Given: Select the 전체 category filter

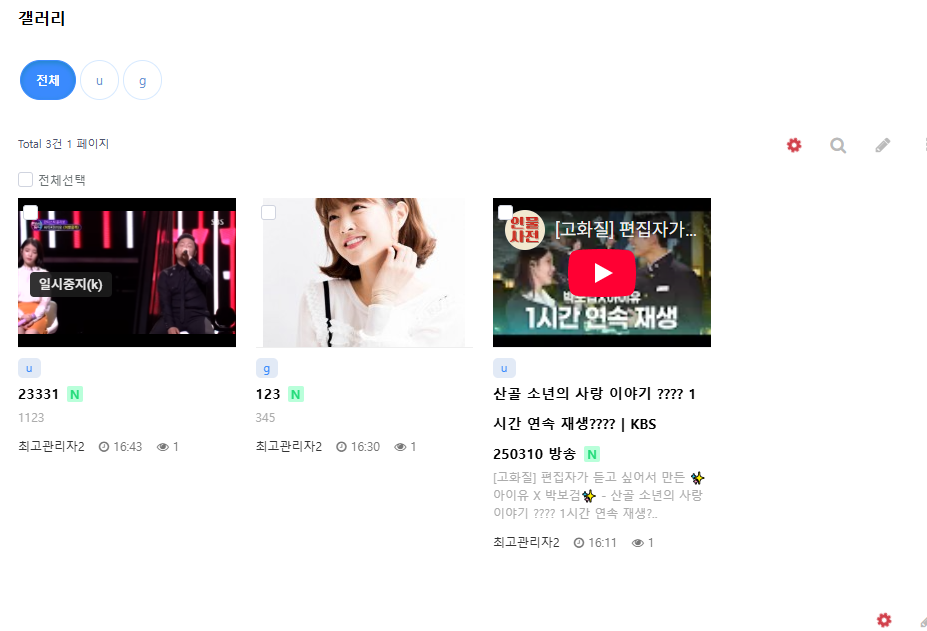Looking at the screenshot, I should pos(48,80).
